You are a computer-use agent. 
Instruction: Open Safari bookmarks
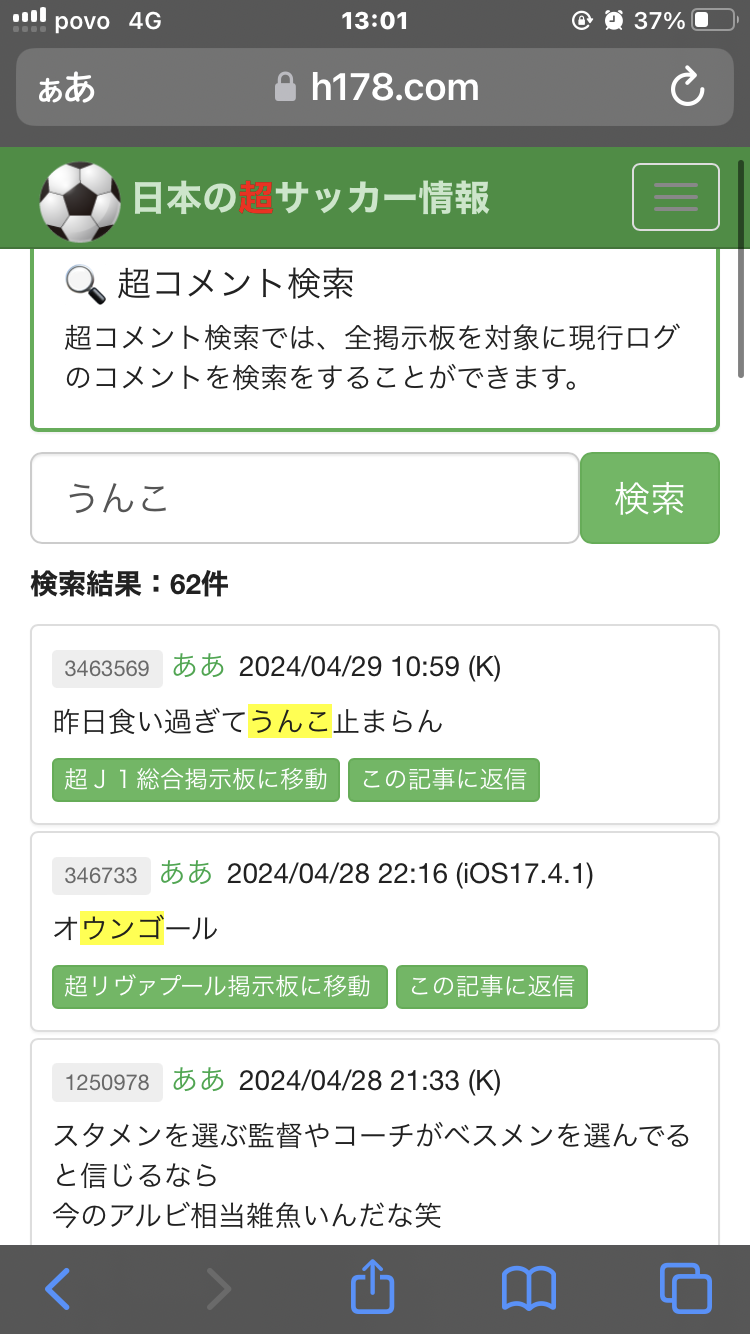(528, 1289)
